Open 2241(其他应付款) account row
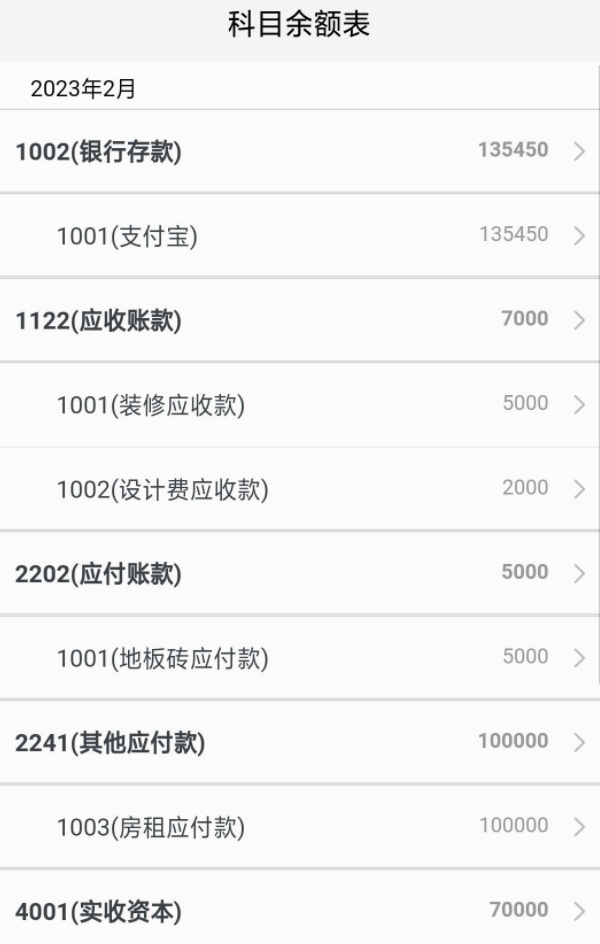The image size is (600, 944). pos(298,742)
